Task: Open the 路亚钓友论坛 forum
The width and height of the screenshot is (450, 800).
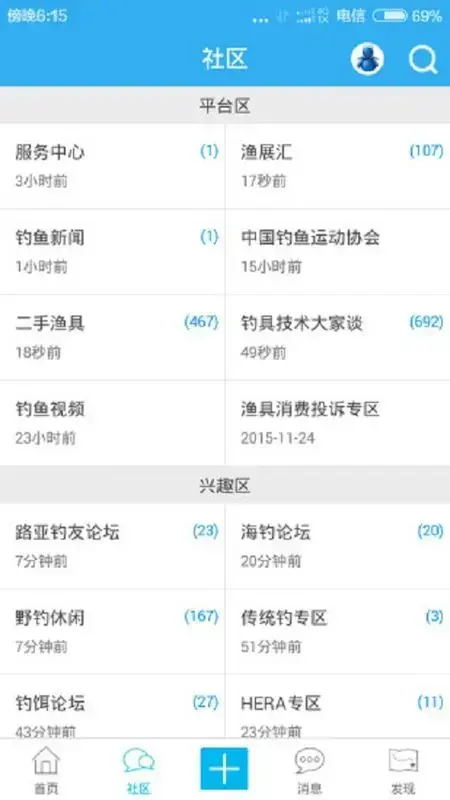Action: point(112,546)
